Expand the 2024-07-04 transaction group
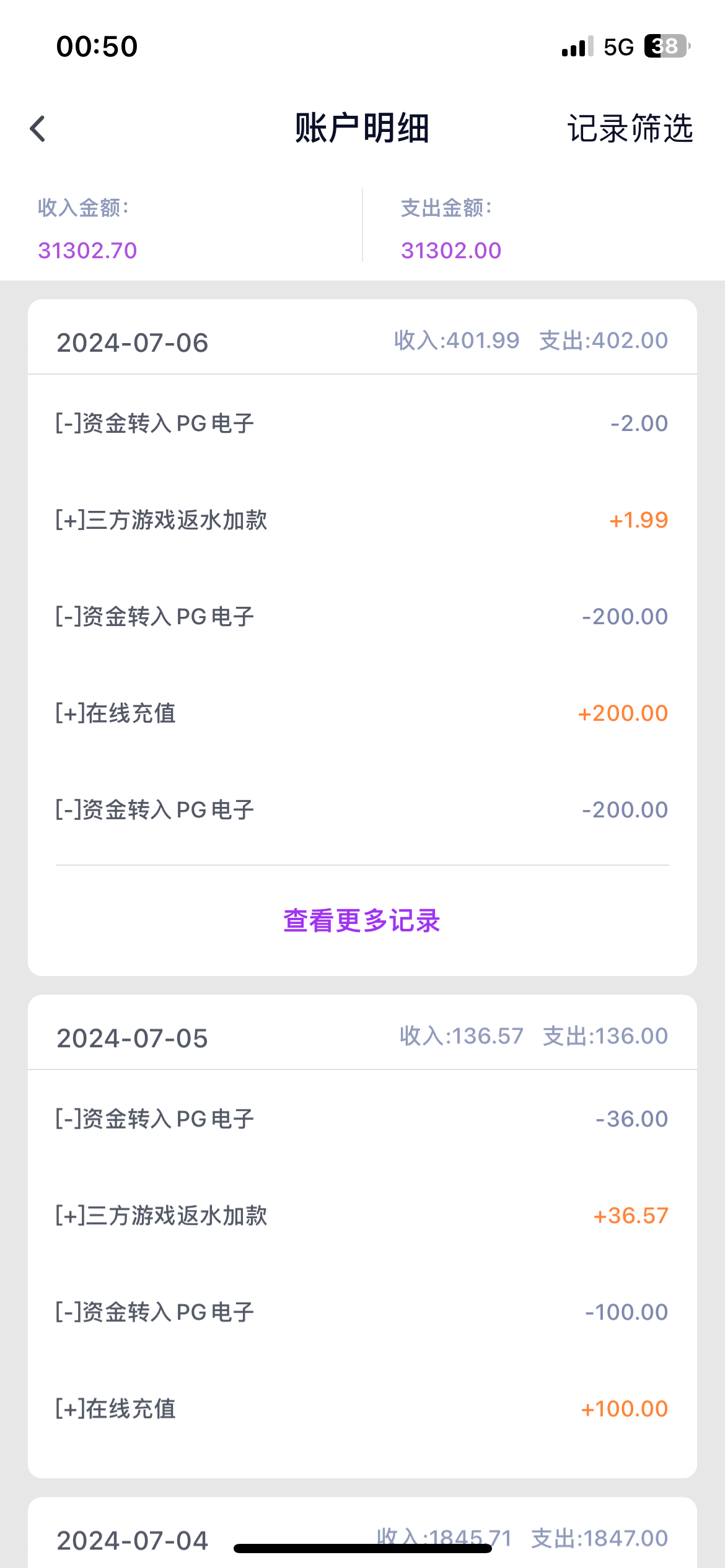 pyautogui.click(x=132, y=1538)
